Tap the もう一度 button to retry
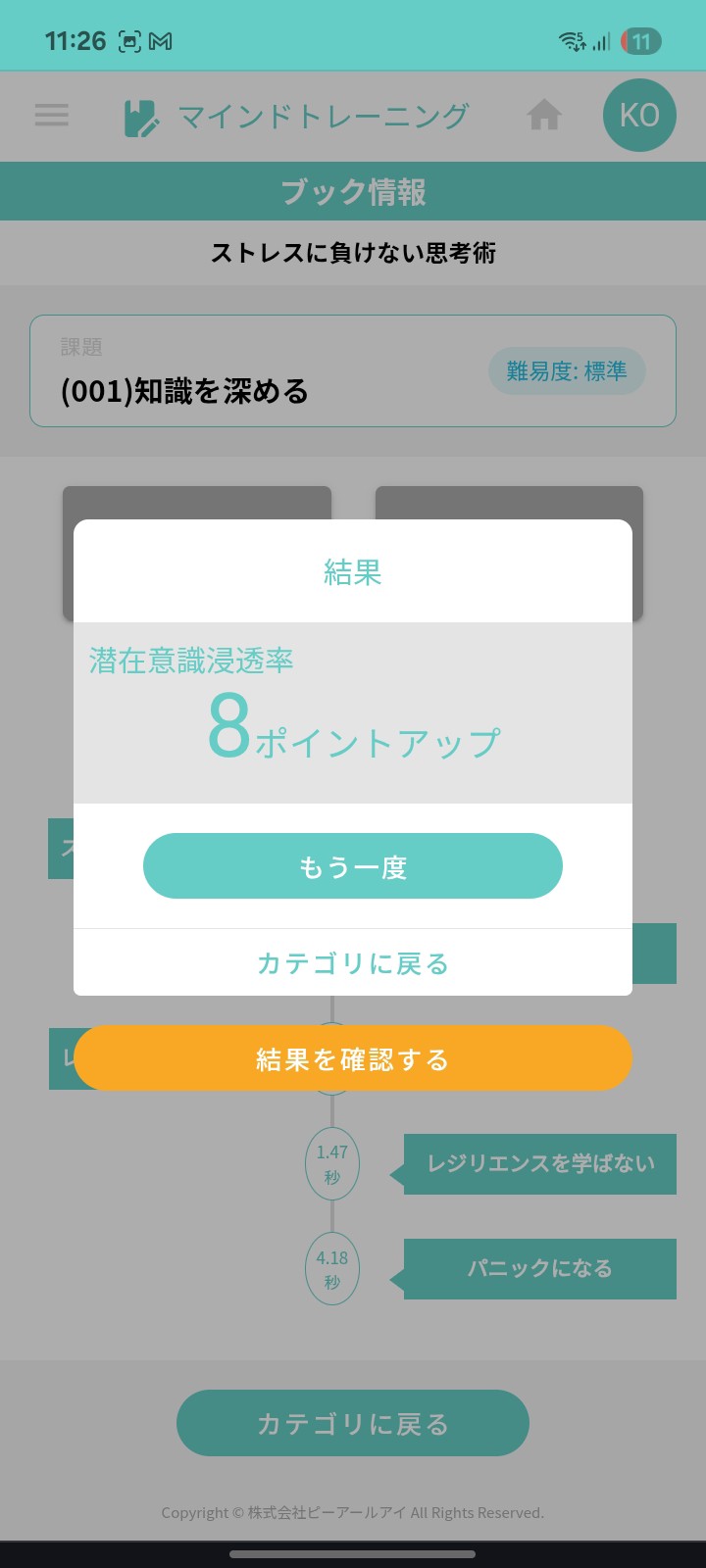The height and width of the screenshot is (1568, 706). pos(353,866)
